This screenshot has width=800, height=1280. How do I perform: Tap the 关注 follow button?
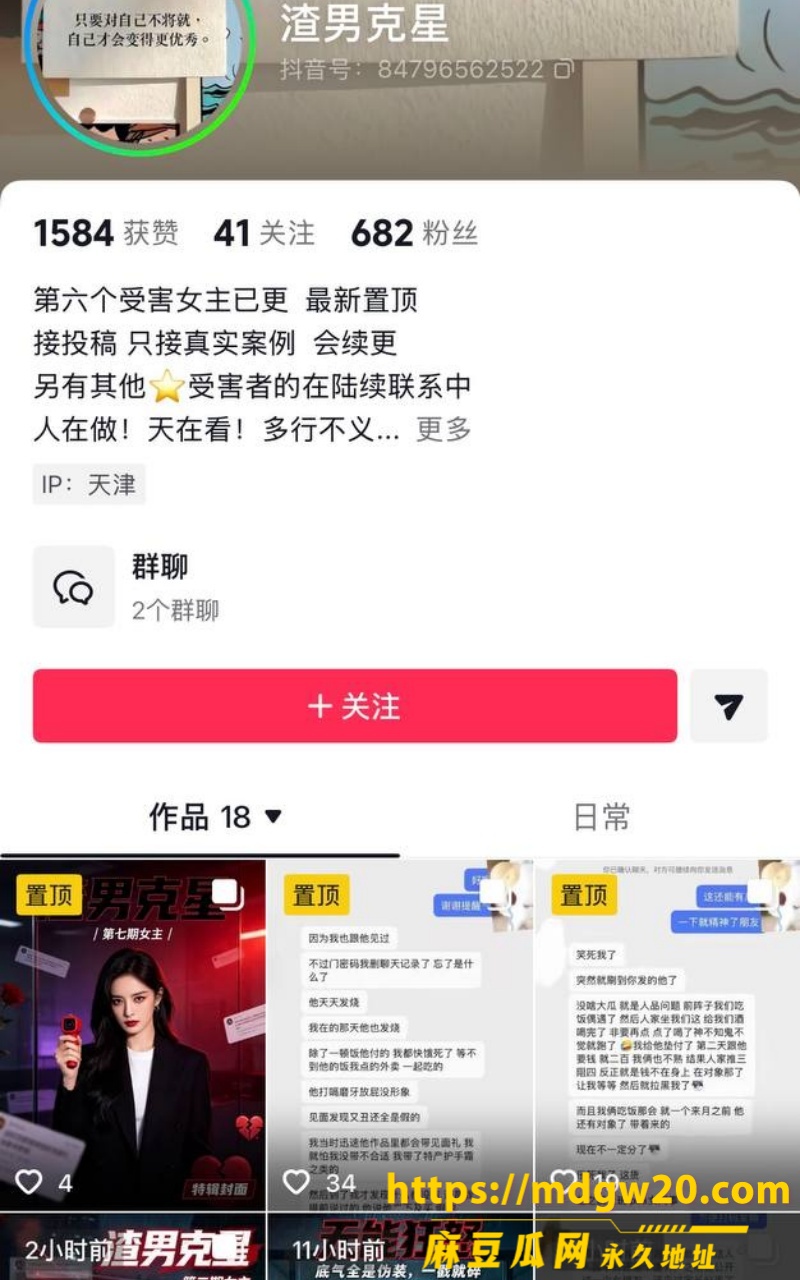point(355,706)
